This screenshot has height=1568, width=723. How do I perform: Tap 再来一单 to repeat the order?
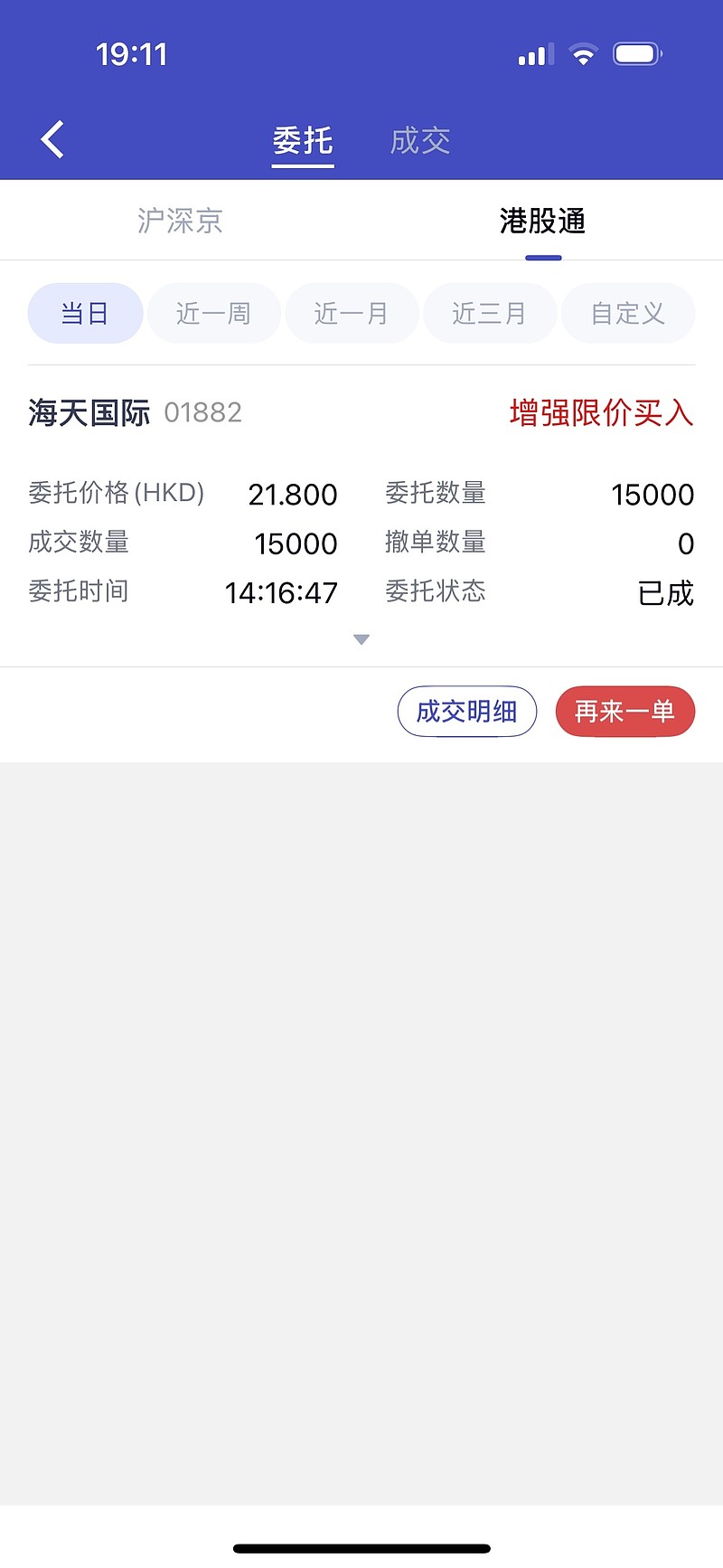[x=624, y=712]
